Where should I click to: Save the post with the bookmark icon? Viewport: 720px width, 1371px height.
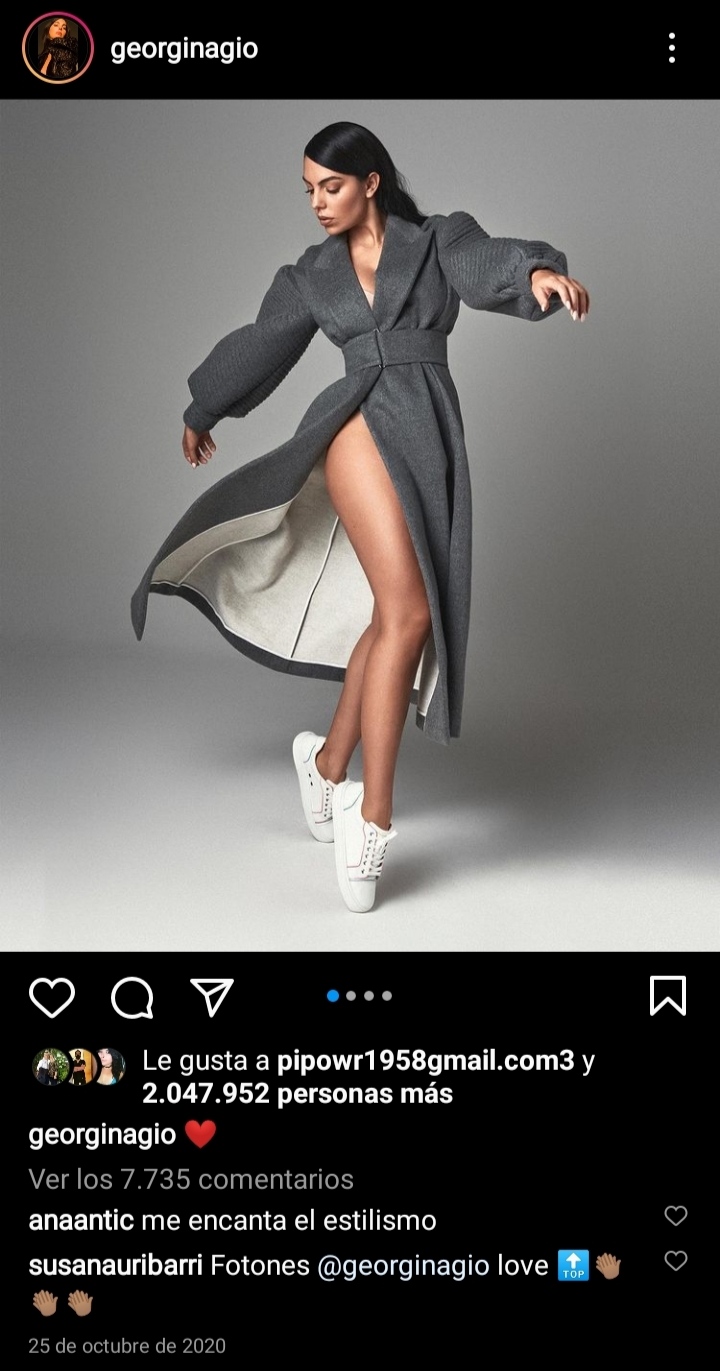(667, 996)
